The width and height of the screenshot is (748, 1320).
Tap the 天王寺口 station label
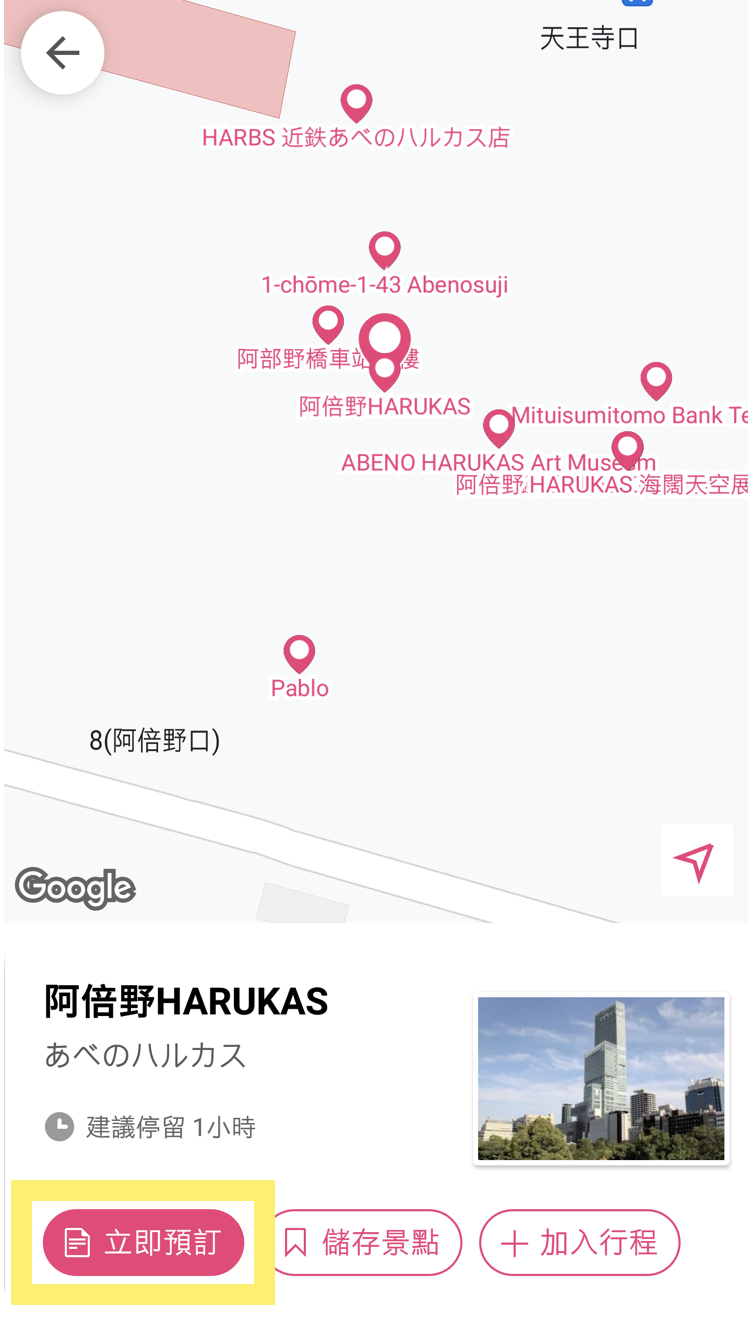click(x=589, y=36)
